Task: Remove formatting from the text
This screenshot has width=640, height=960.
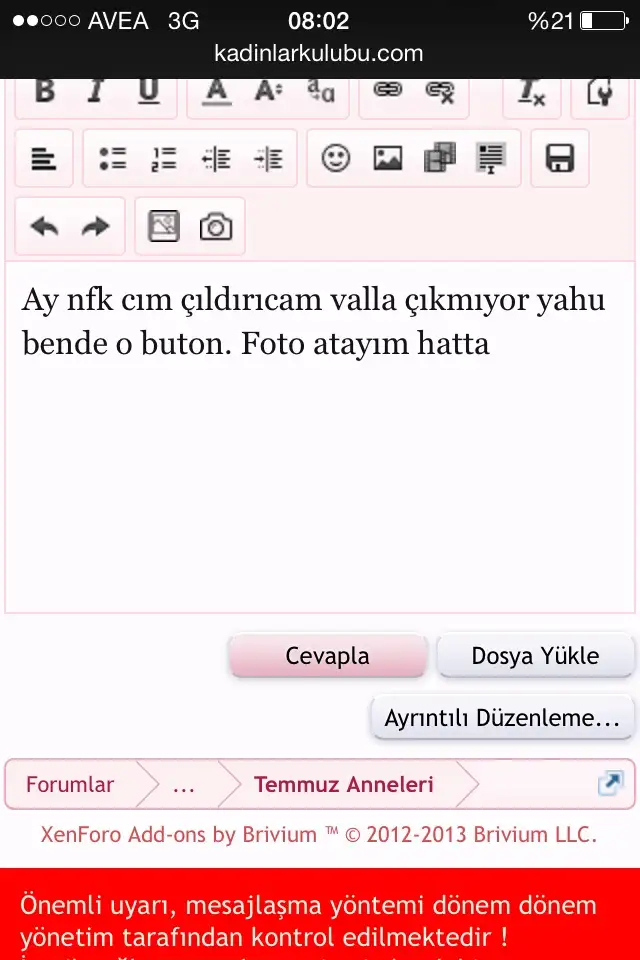Action: tap(531, 91)
